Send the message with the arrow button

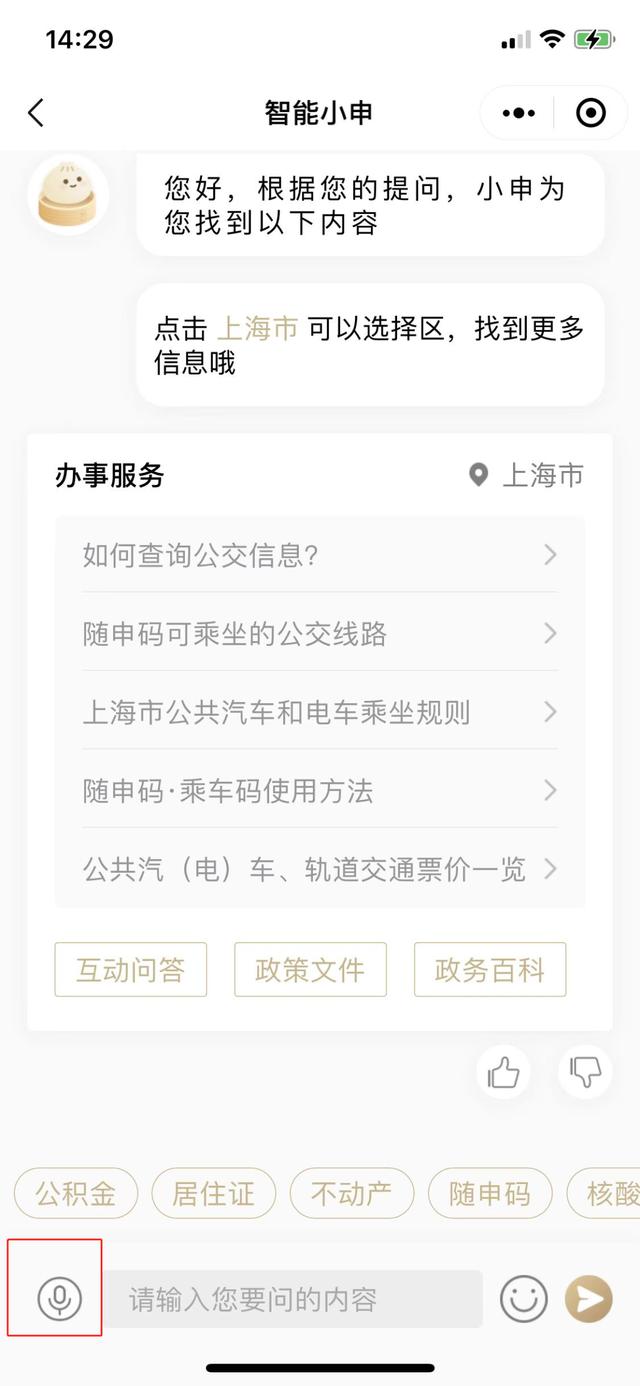tap(589, 1299)
